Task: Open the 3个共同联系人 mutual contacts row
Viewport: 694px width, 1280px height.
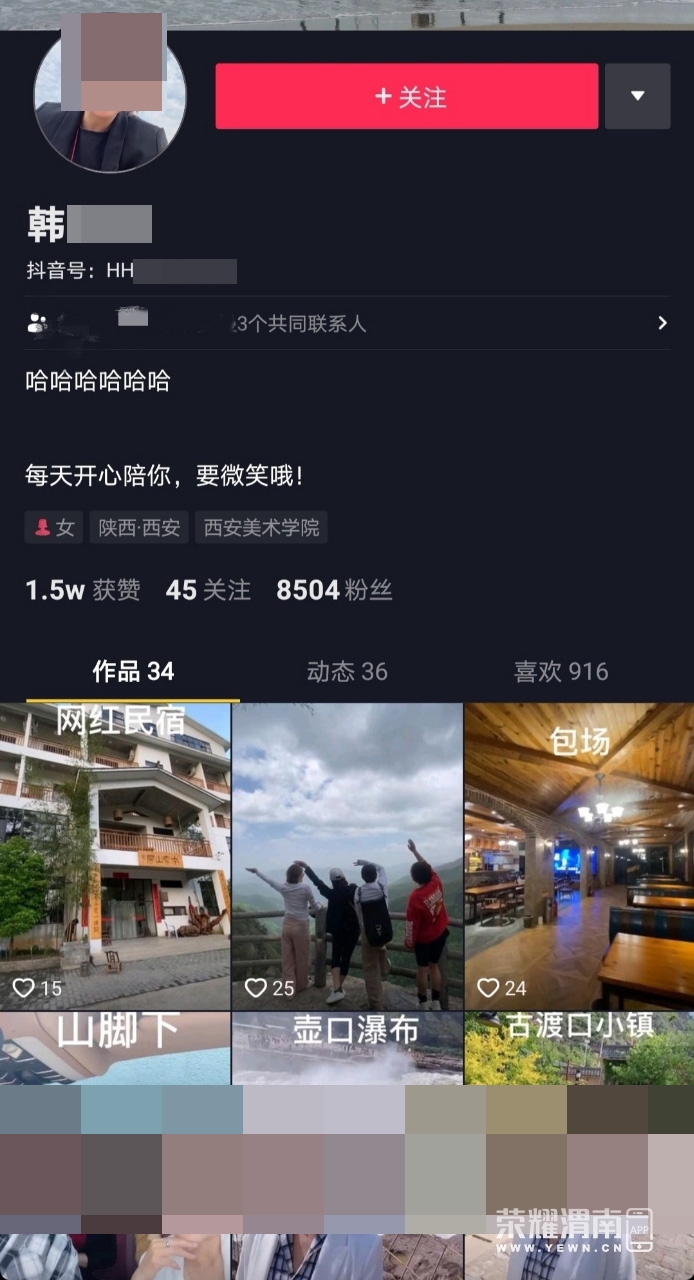Action: click(x=346, y=323)
